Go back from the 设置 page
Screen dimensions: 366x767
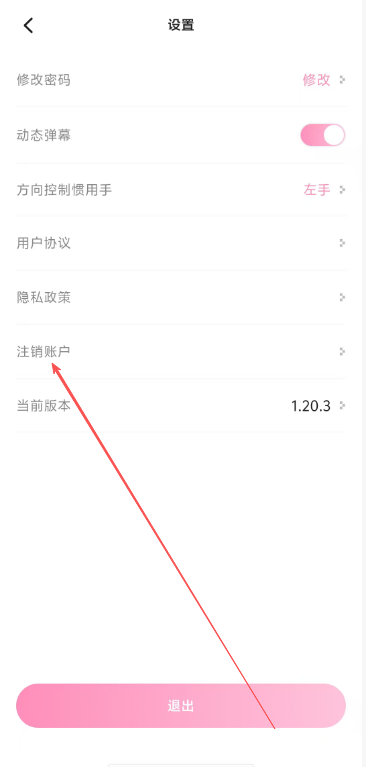28,25
